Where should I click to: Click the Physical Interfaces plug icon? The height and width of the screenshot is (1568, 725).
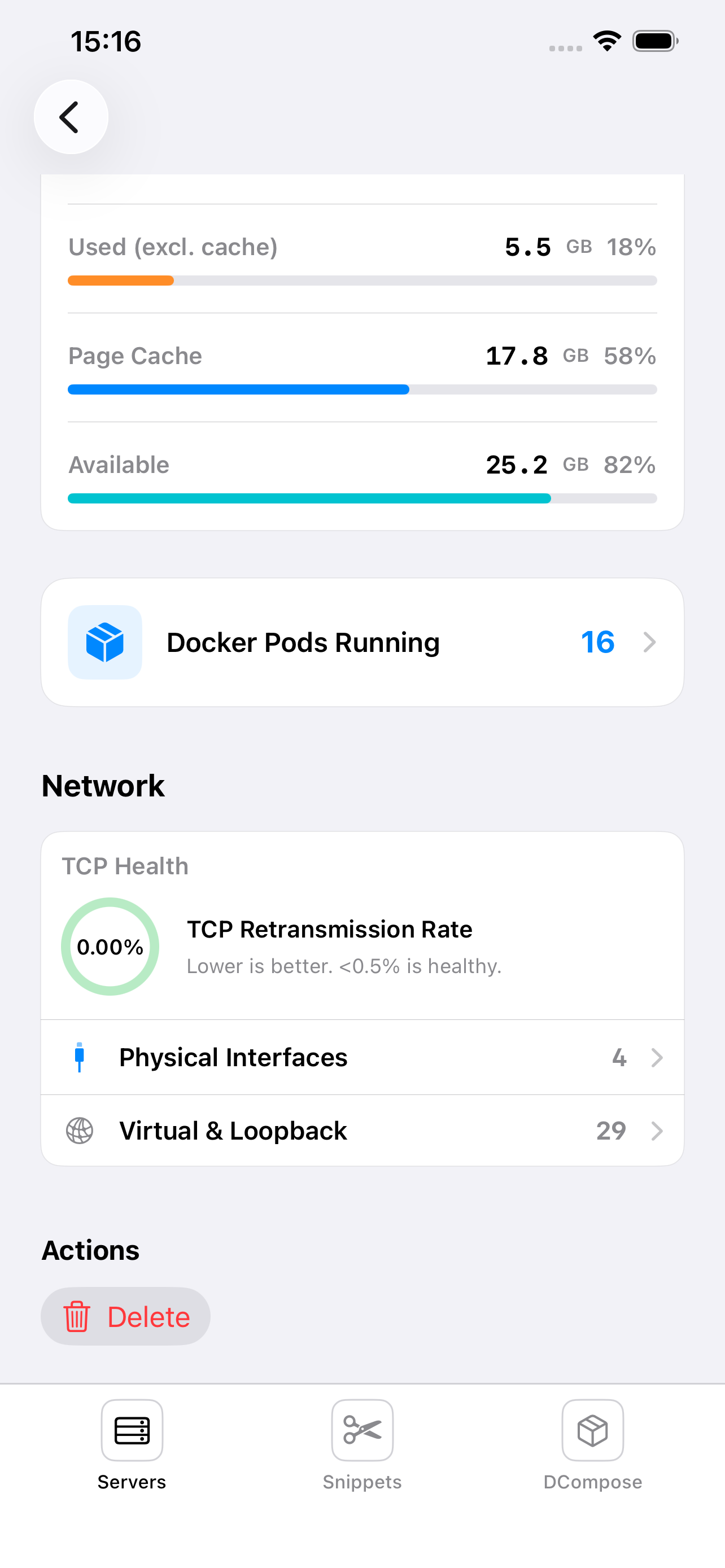click(x=80, y=1057)
